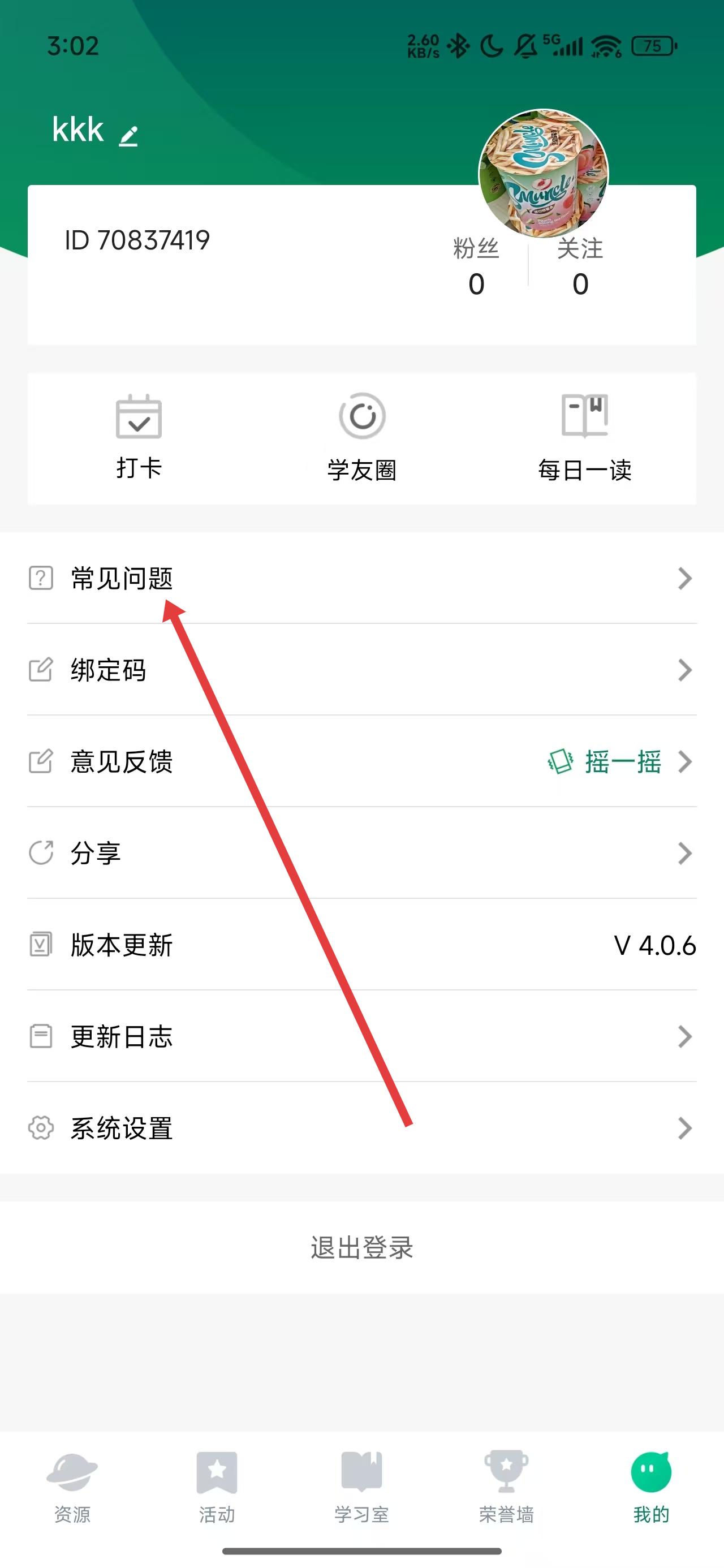Edit the nickname kkk with pencil icon
The width and height of the screenshot is (724, 1568).
128,135
